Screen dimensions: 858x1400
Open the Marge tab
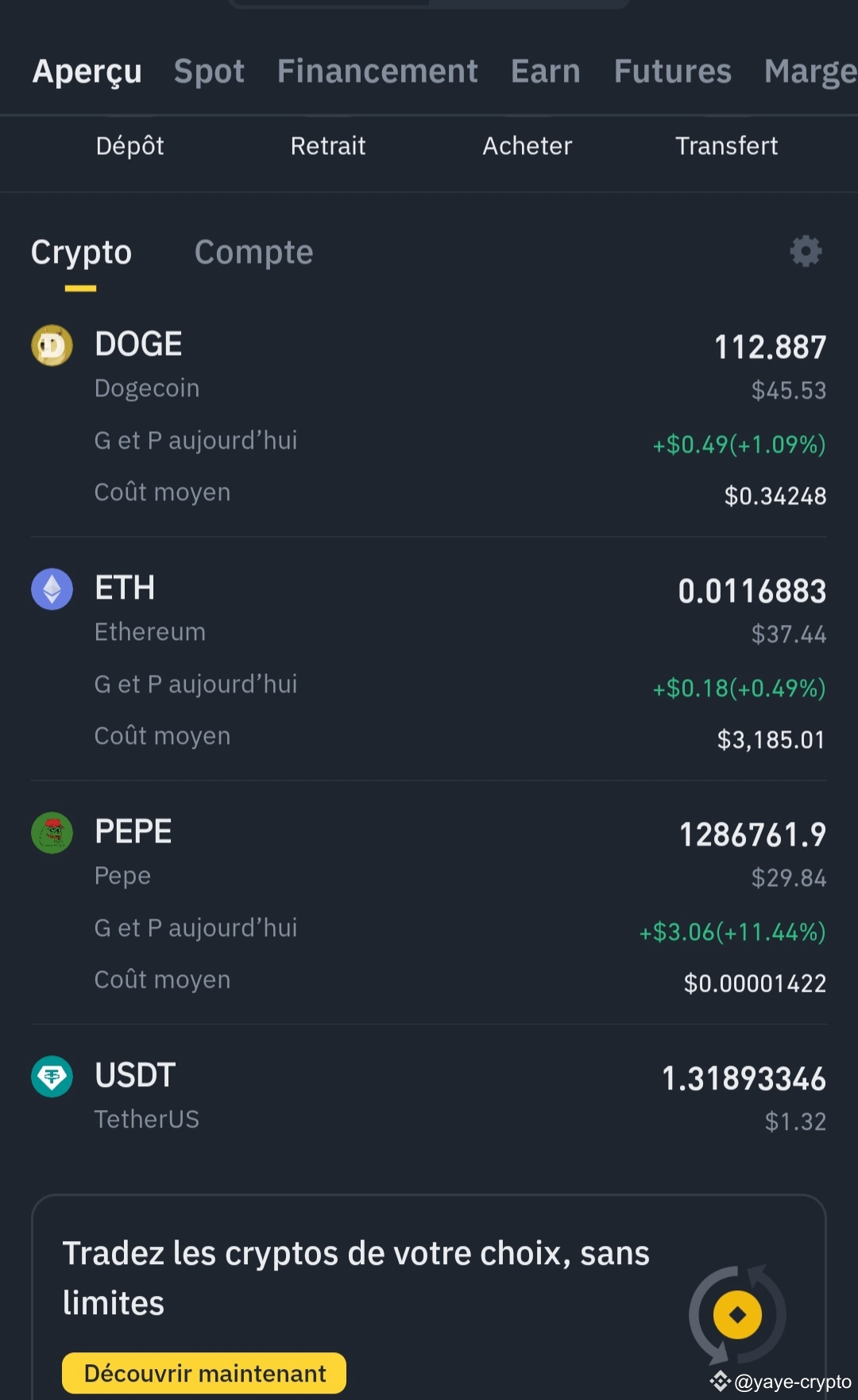[812, 71]
